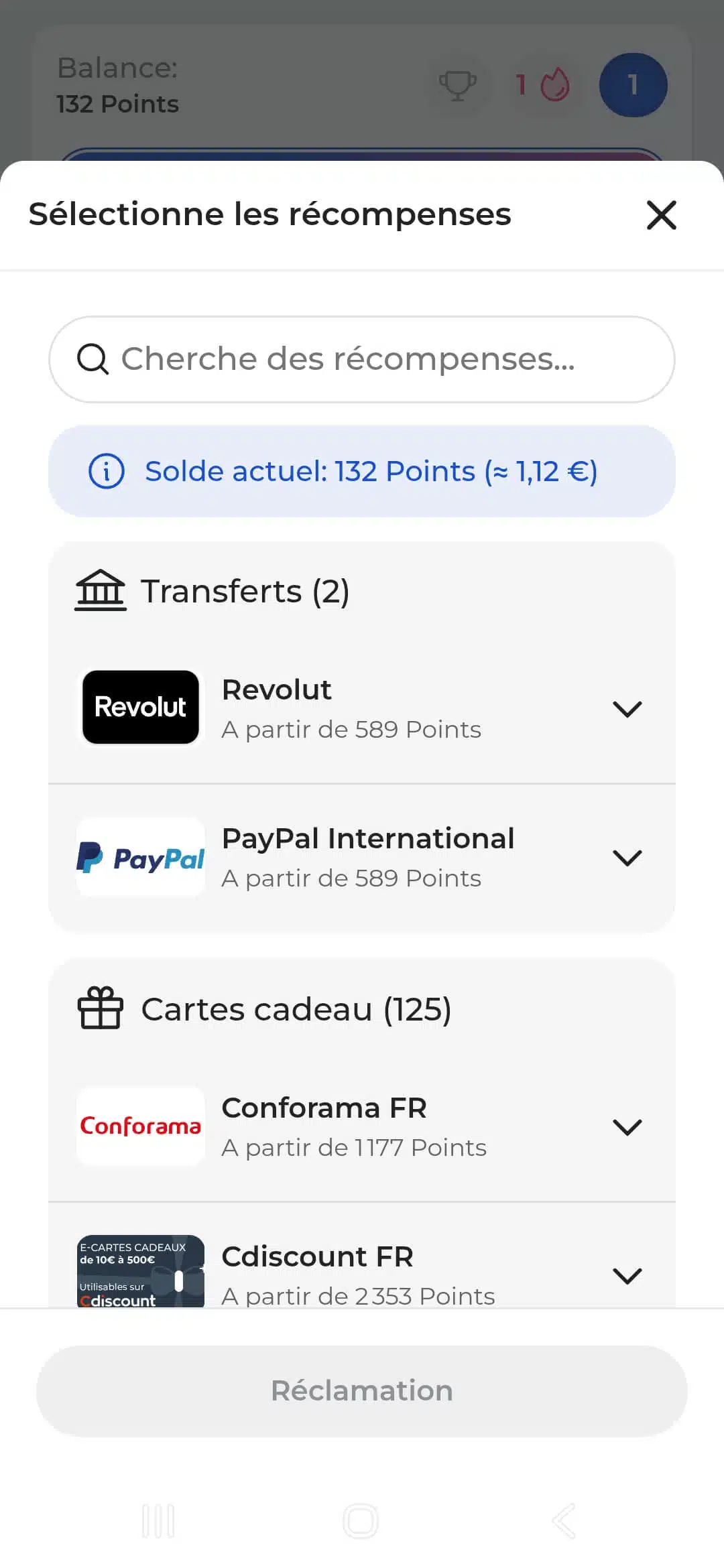Image resolution: width=724 pixels, height=1568 pixels.
Task: Click the gift icon beside Cartes cadeau
Action: [101, 1008]
